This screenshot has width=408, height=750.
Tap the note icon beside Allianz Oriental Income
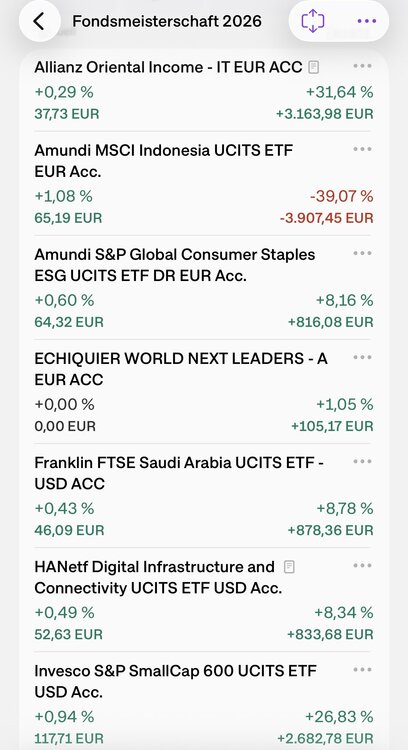pyautogui.click(x=314, y=67)
